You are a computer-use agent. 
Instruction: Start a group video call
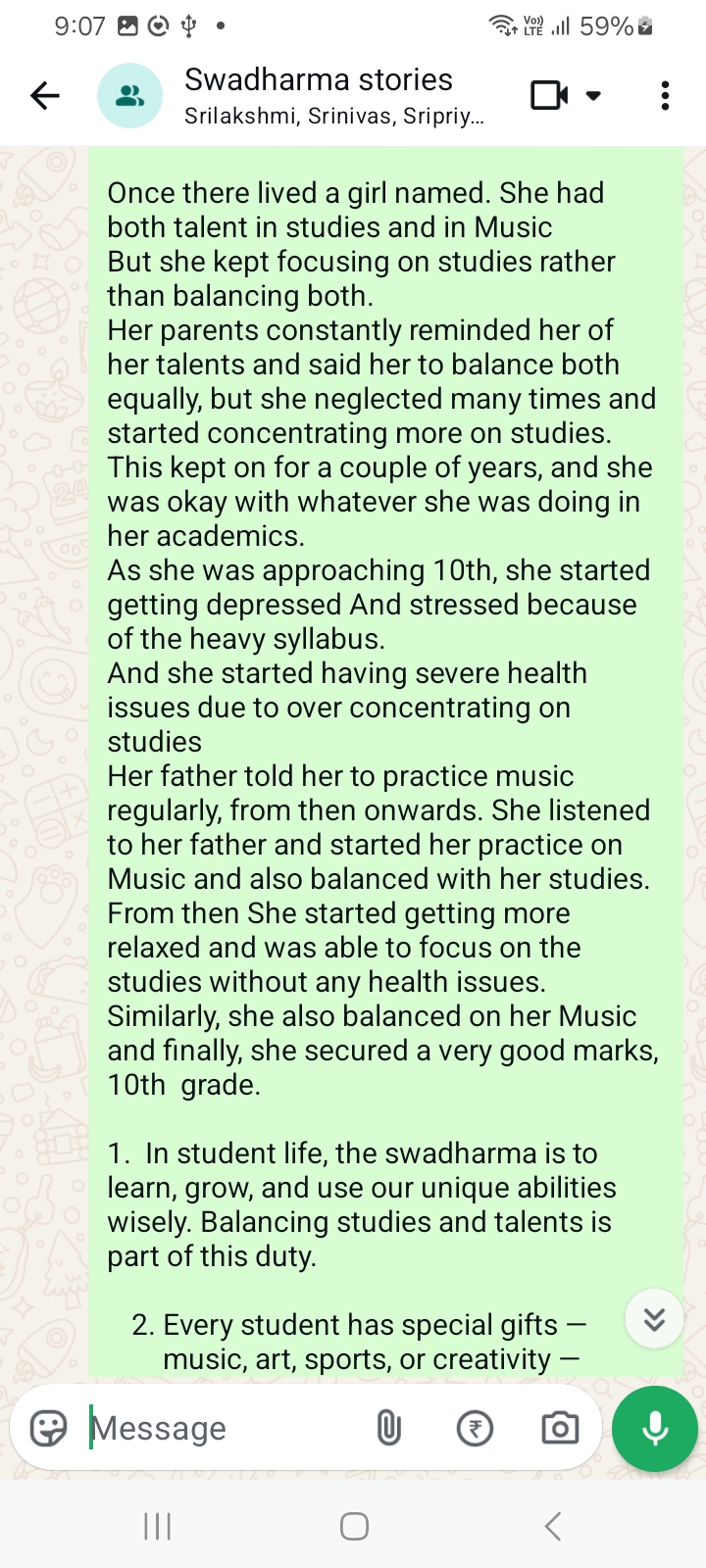[549, 96]
